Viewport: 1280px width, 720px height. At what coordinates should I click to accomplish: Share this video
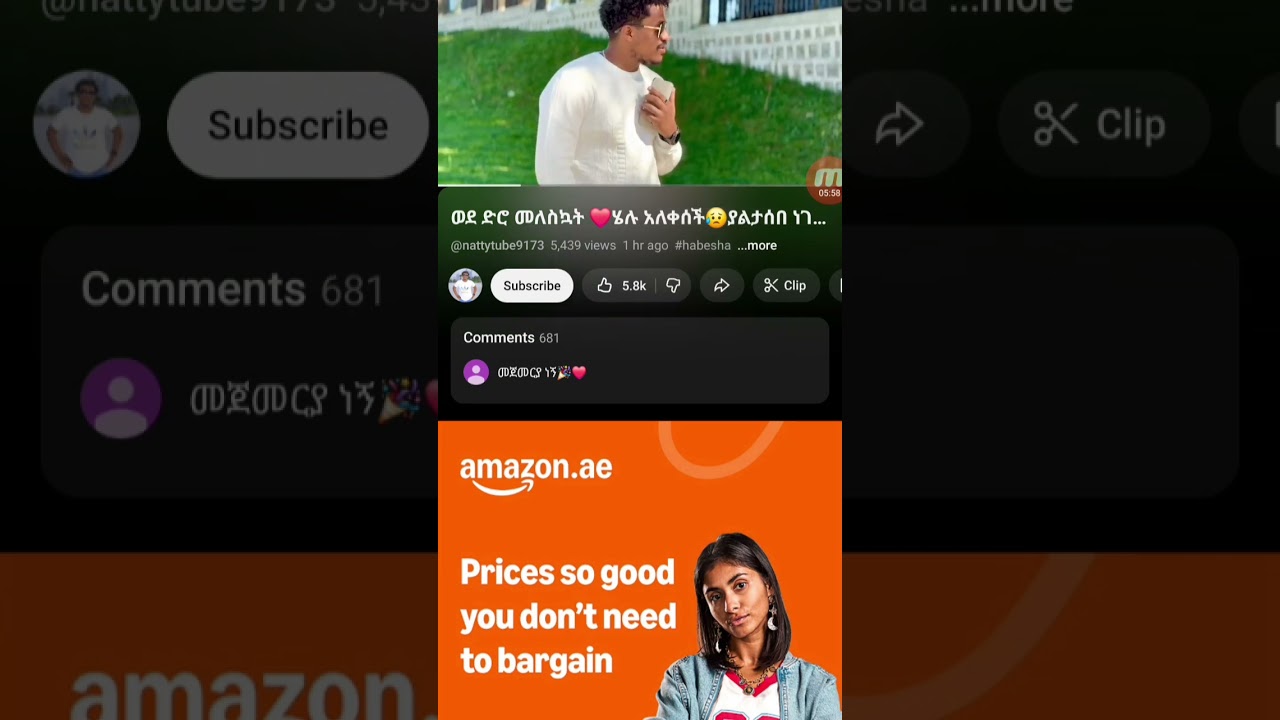pyautogui.click(x=721, y=286)
